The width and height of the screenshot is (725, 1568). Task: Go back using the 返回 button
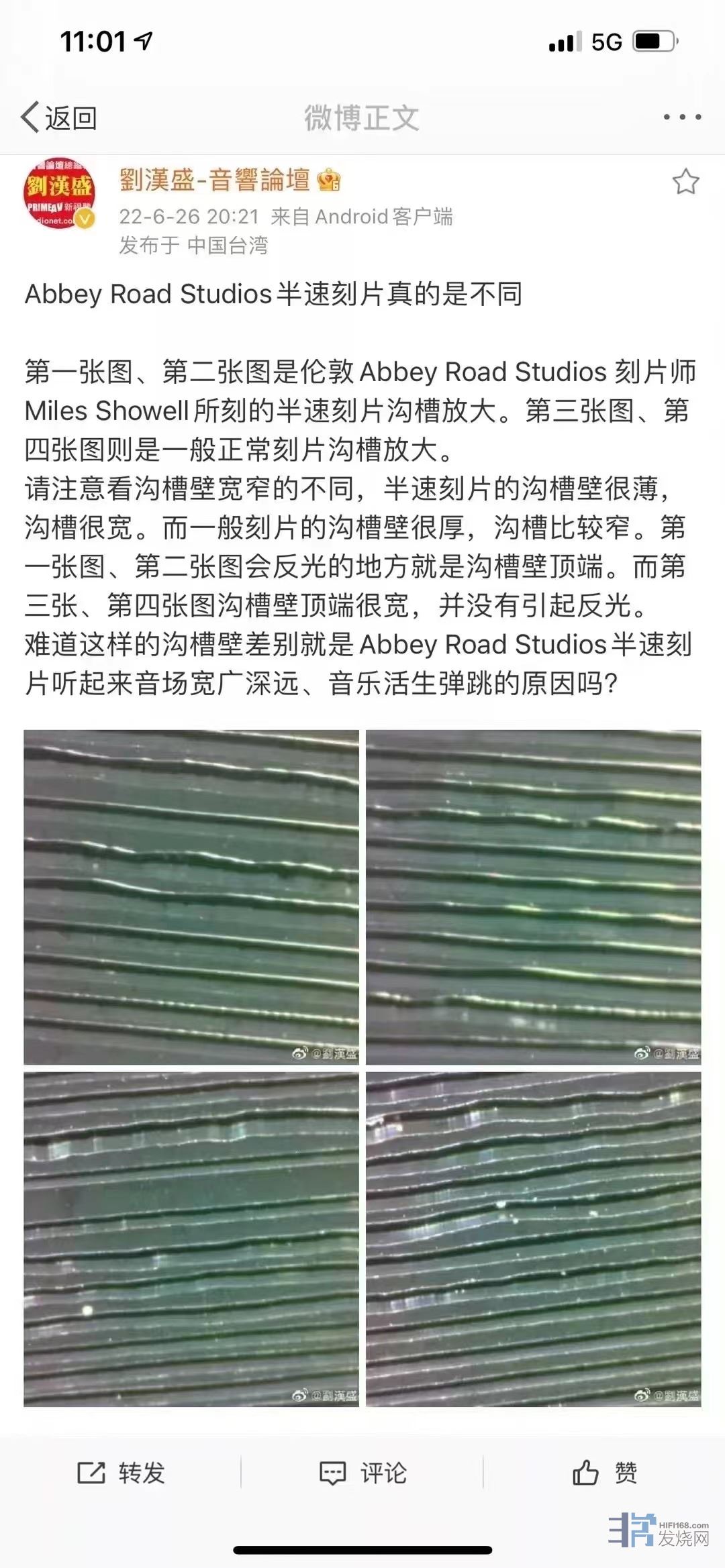59,118
